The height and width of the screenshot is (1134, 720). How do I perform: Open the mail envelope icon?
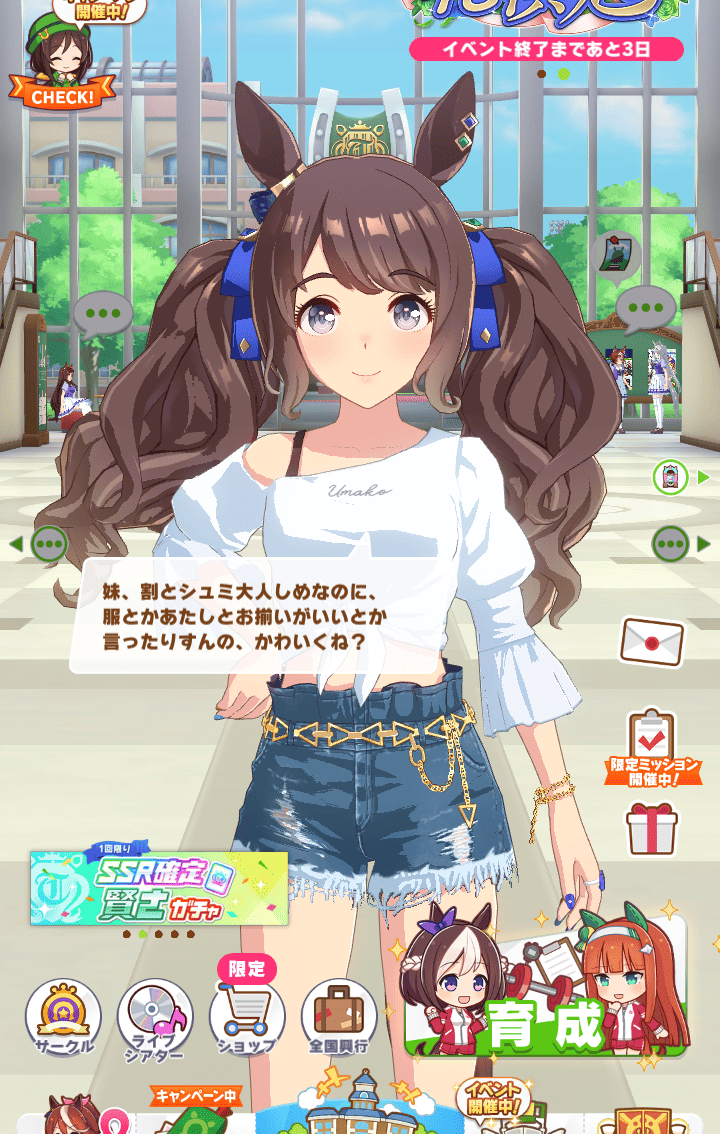(651, 642)
